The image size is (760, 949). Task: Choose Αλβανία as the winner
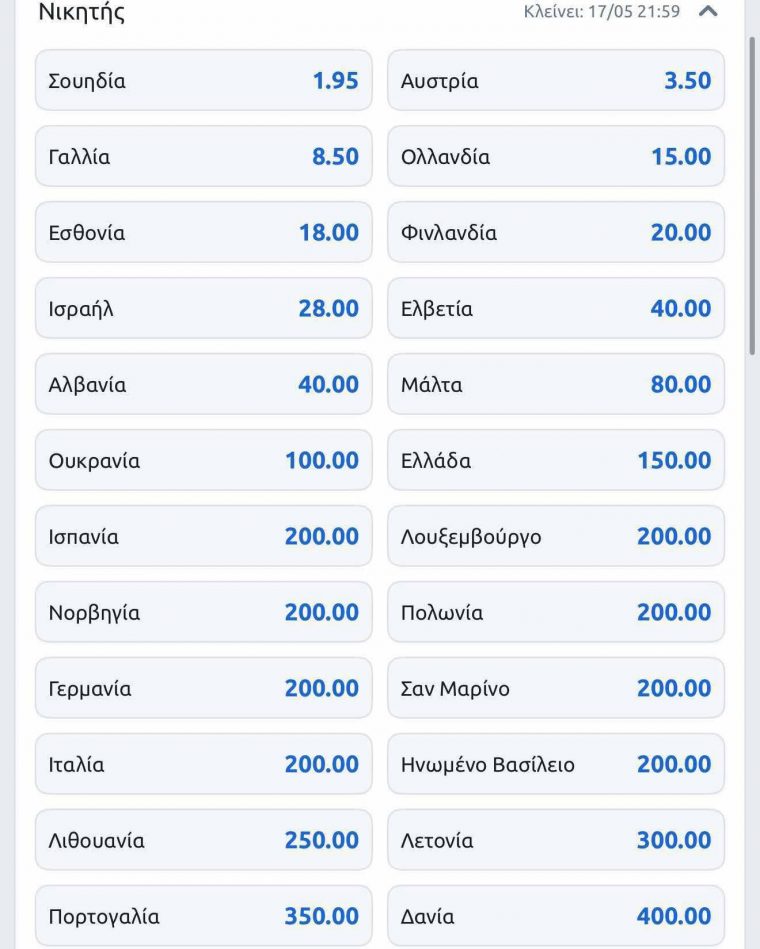(204, 385)
